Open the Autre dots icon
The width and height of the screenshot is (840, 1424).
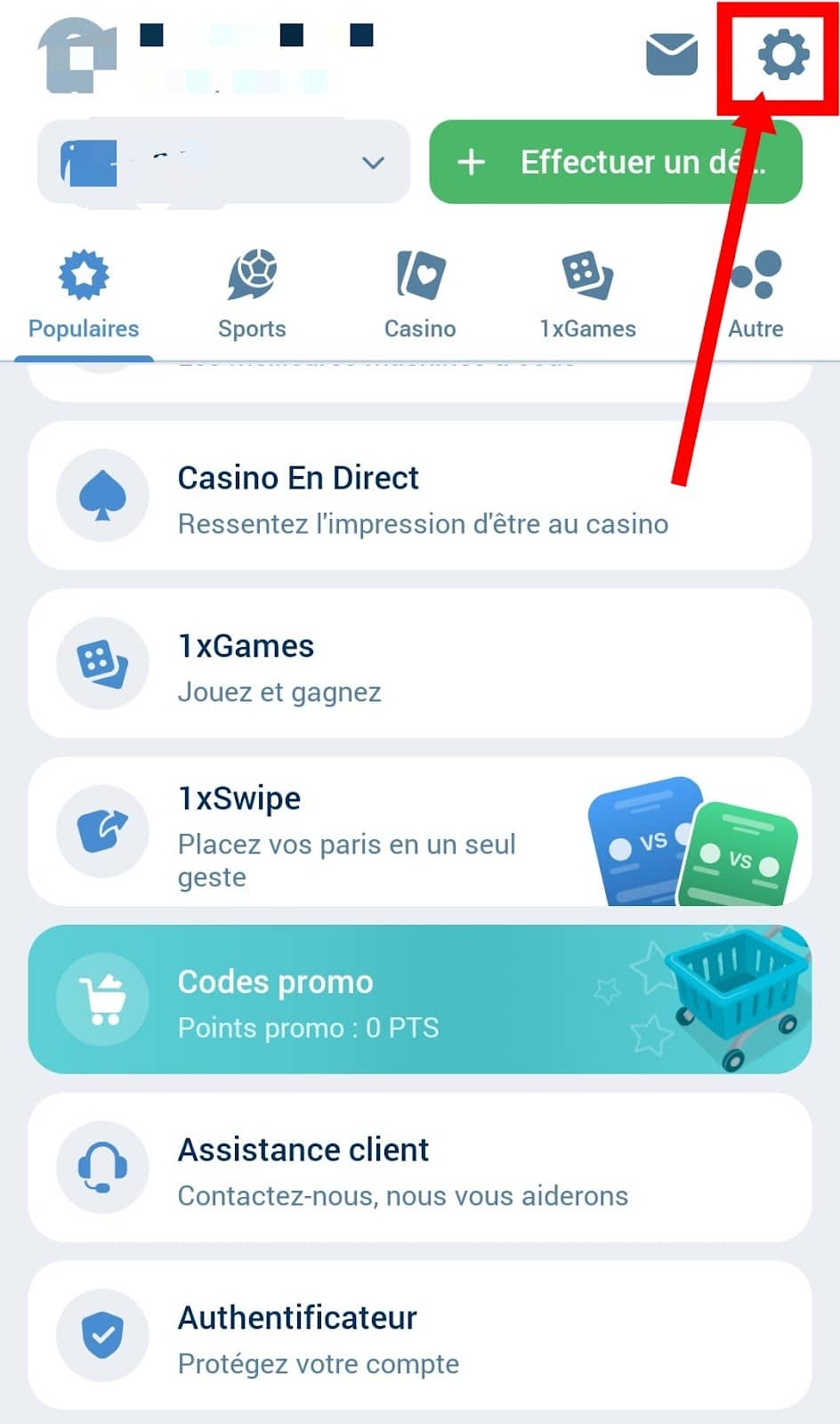pyautogui.click(x=756, y=276)
